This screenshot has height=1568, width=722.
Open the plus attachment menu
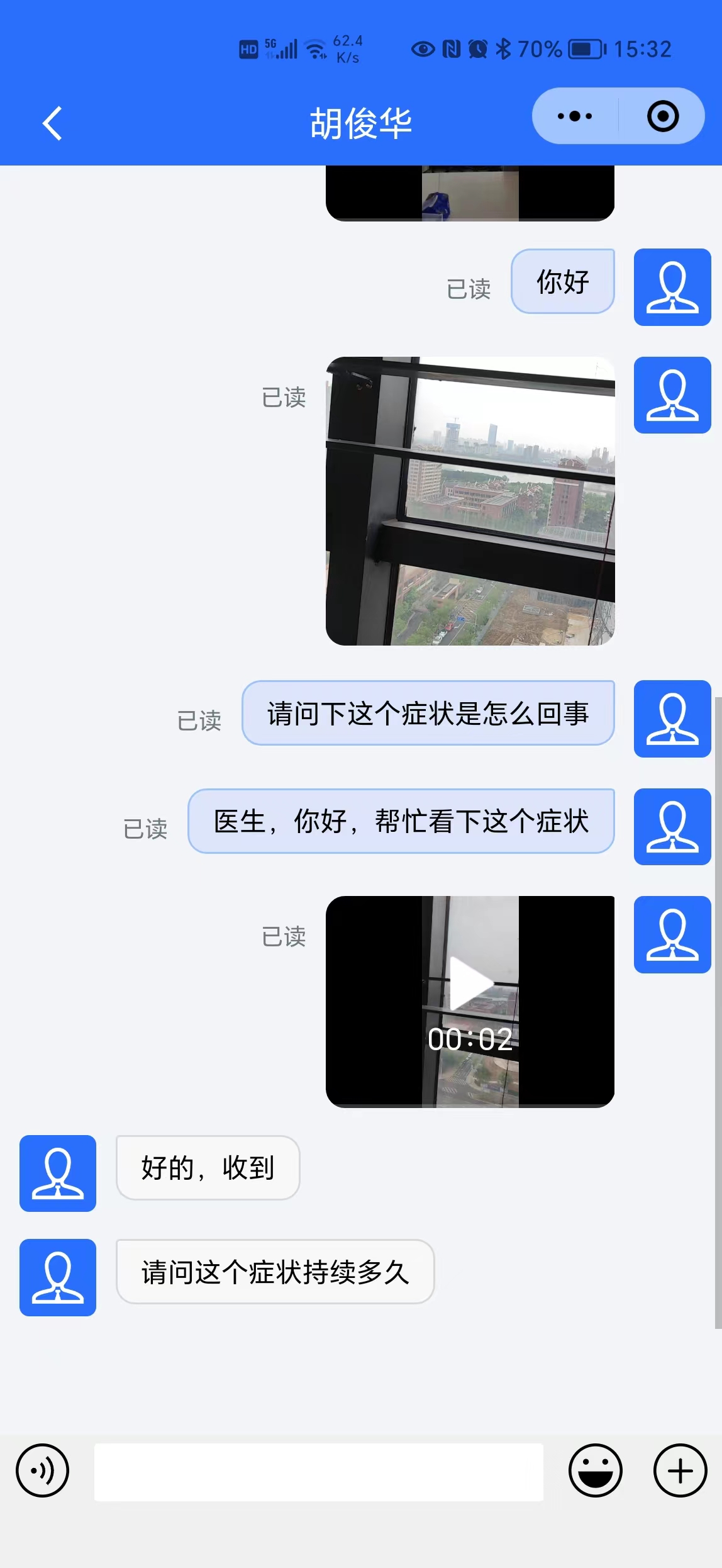(x=680, y=1470)
